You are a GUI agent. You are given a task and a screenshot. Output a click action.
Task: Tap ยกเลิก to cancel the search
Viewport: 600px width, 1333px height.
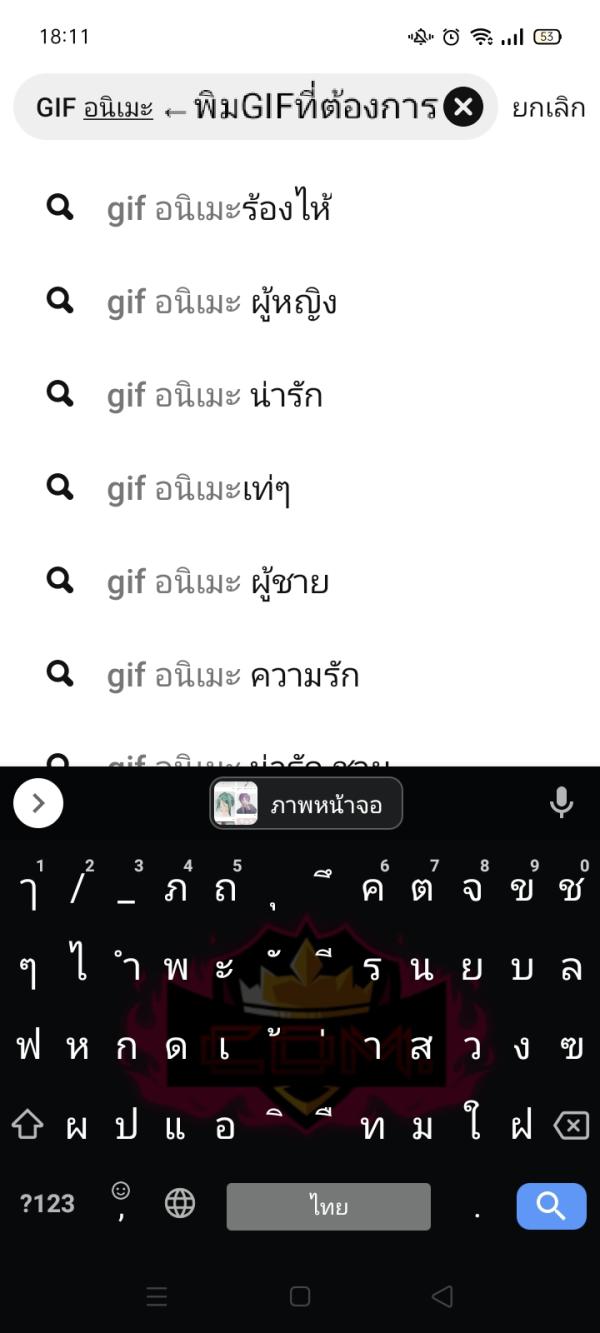point(548,107)
